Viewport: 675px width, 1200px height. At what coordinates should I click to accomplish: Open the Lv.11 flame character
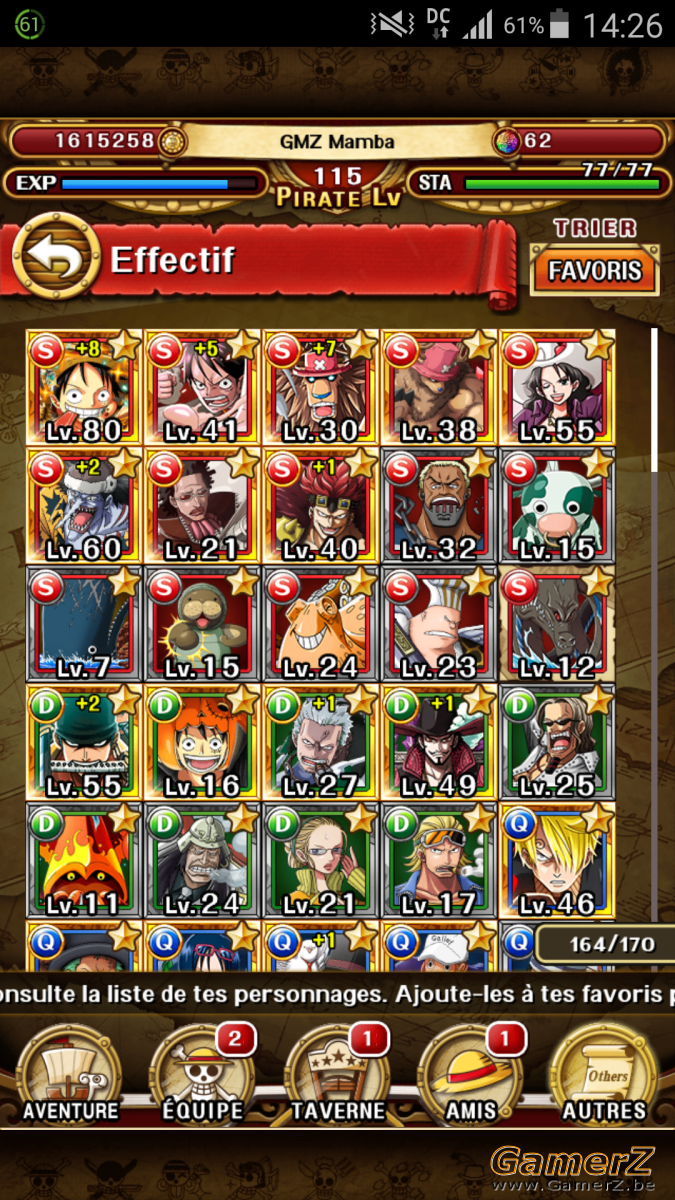pos(84,861)
